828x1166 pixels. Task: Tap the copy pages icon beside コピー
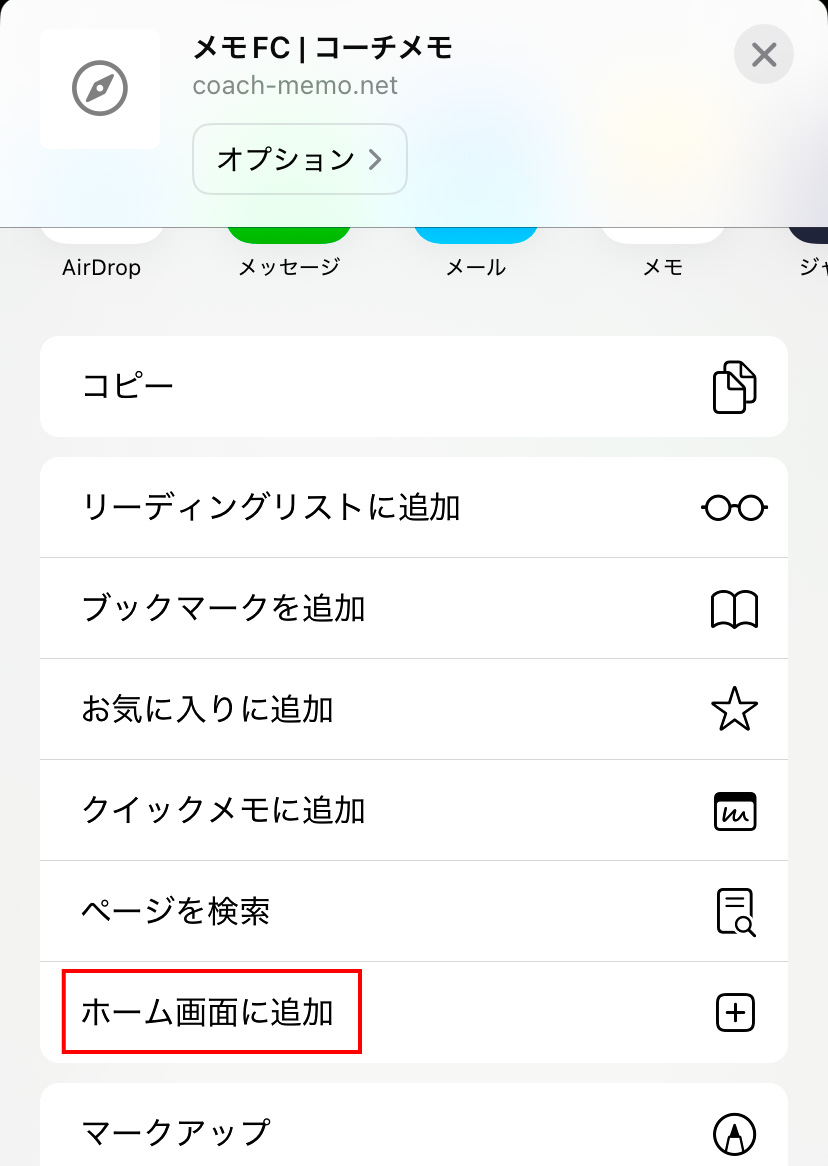tap(735, 387)
